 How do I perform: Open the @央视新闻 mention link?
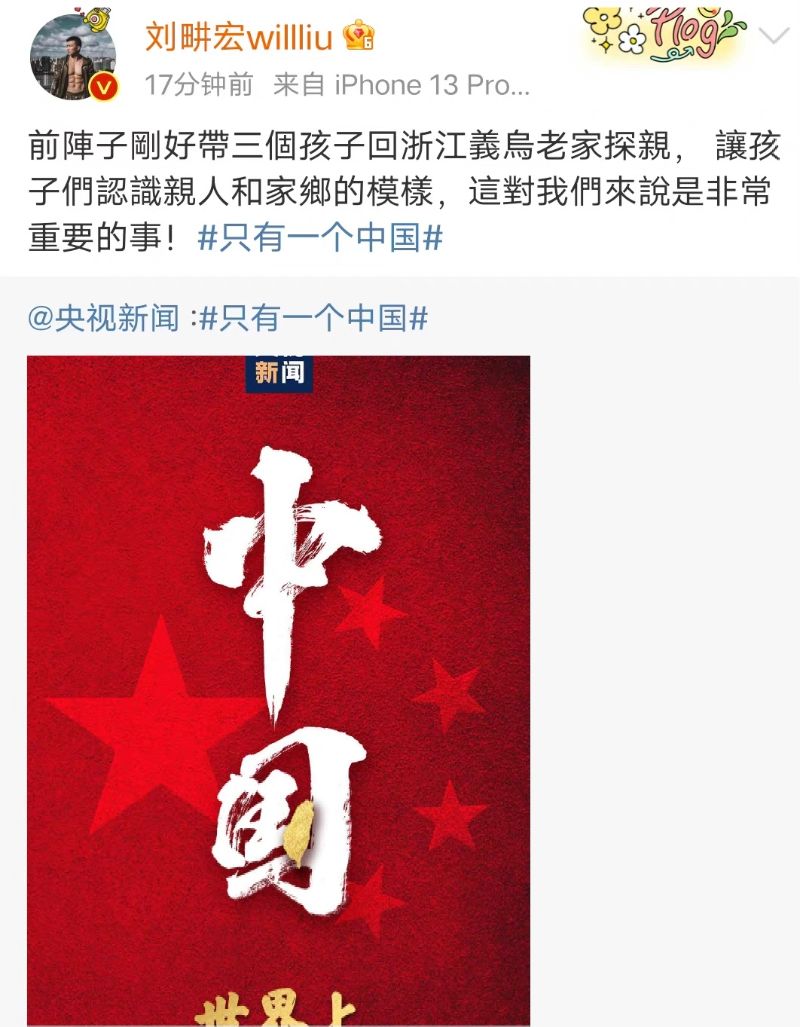click(104, 319)
